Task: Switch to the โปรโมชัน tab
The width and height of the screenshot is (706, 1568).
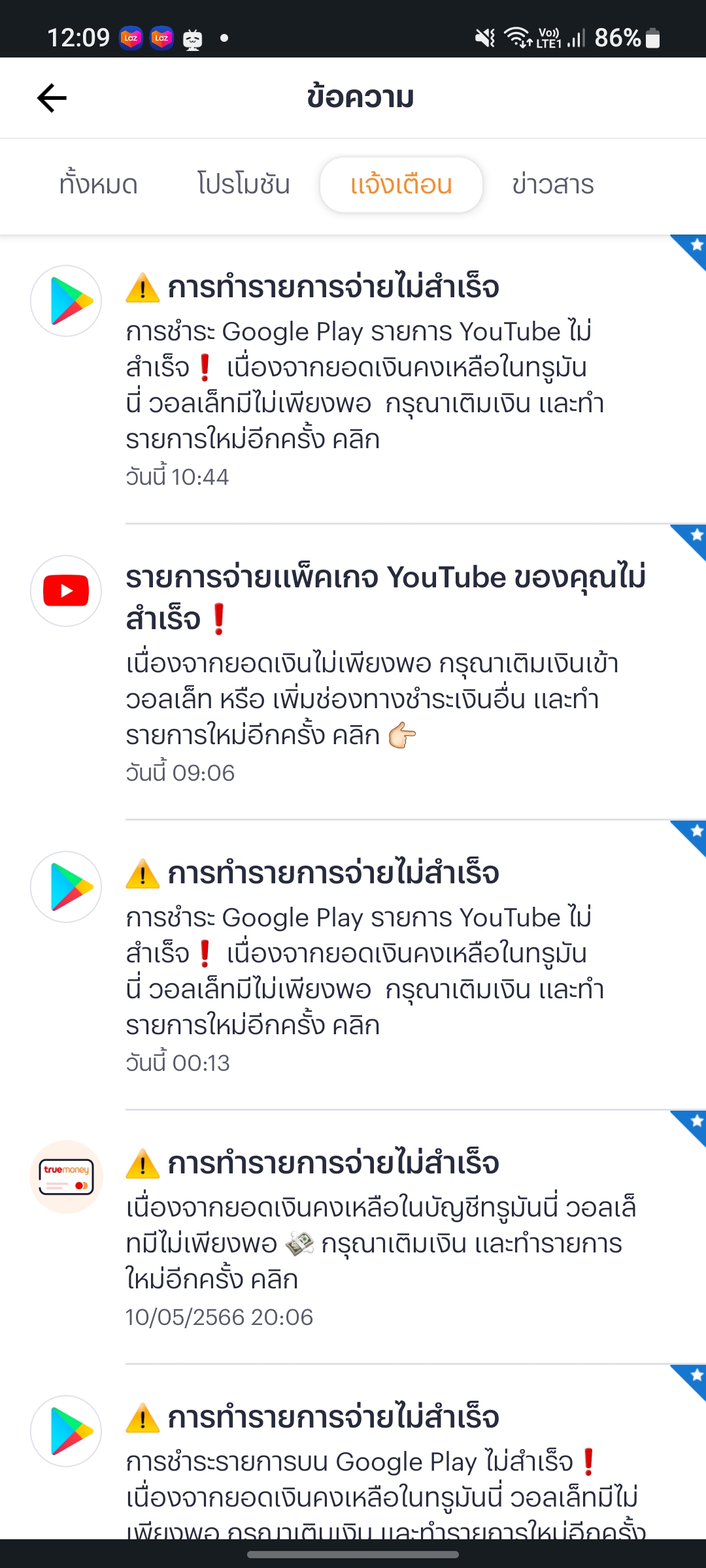Action: 243,184
